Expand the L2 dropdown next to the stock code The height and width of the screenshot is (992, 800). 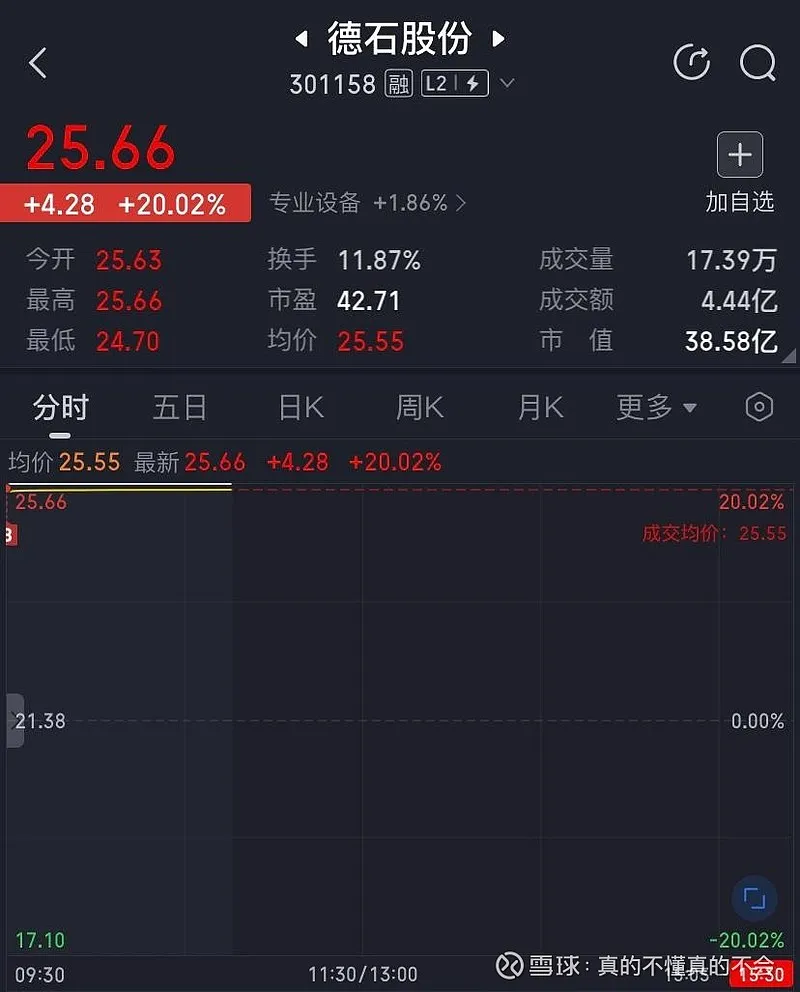(x=507, y=84)
